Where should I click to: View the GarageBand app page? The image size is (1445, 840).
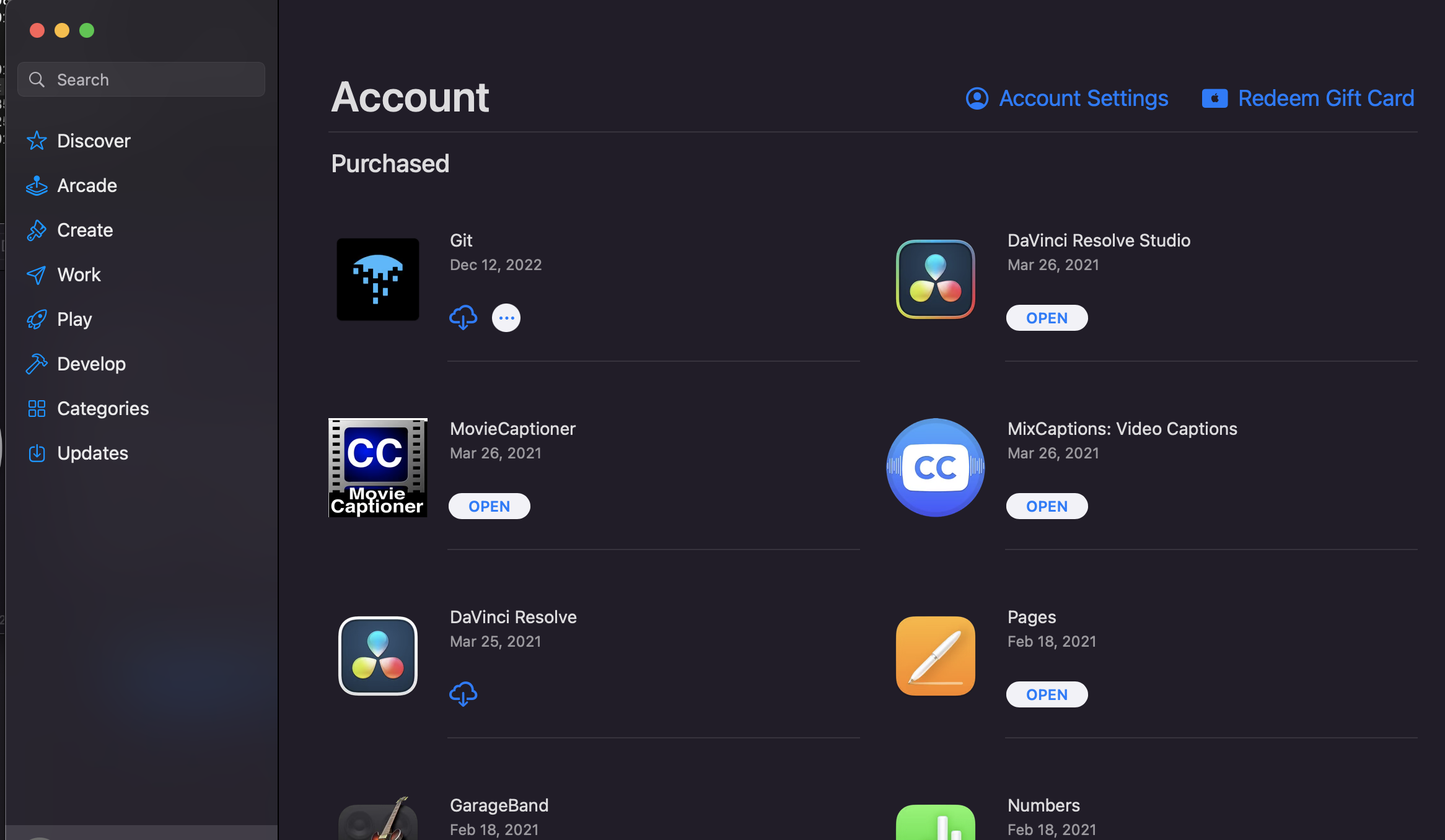499,805
